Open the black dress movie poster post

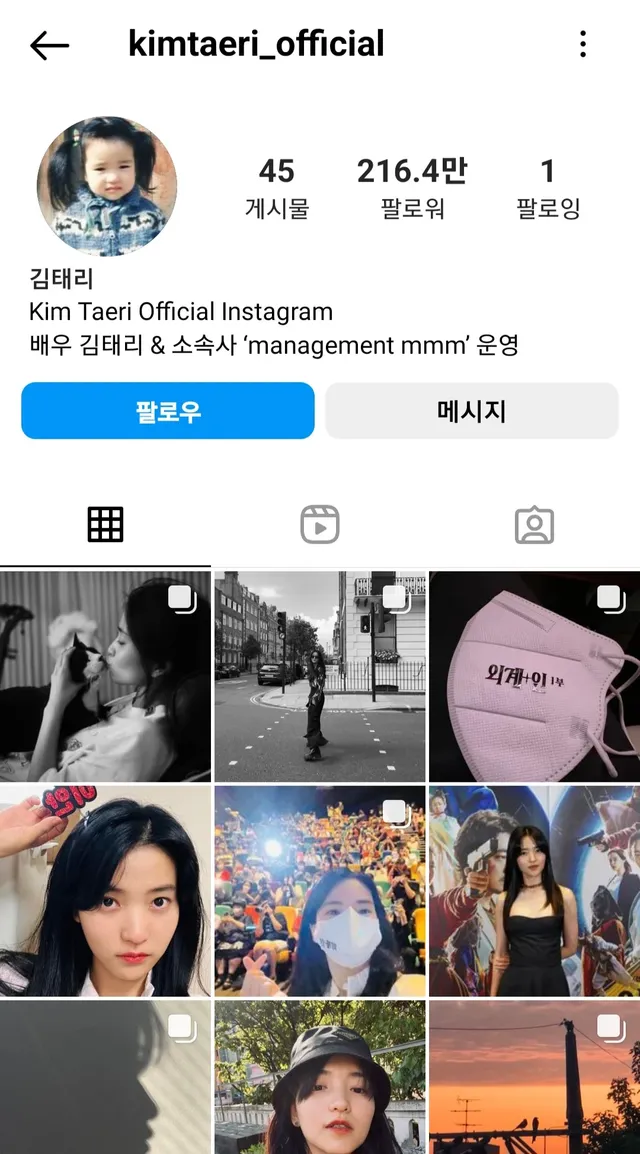click(534, 891)
